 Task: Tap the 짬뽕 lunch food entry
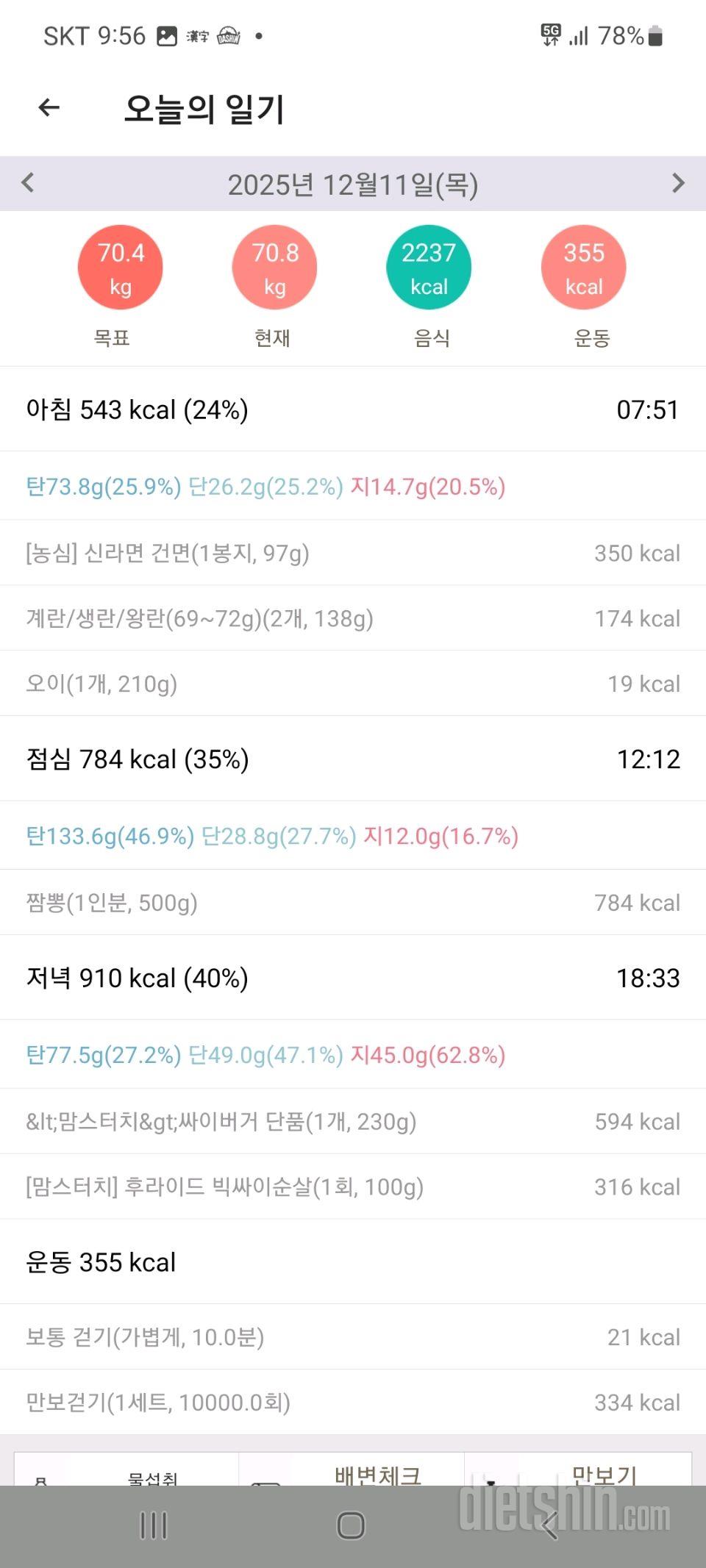353,902
